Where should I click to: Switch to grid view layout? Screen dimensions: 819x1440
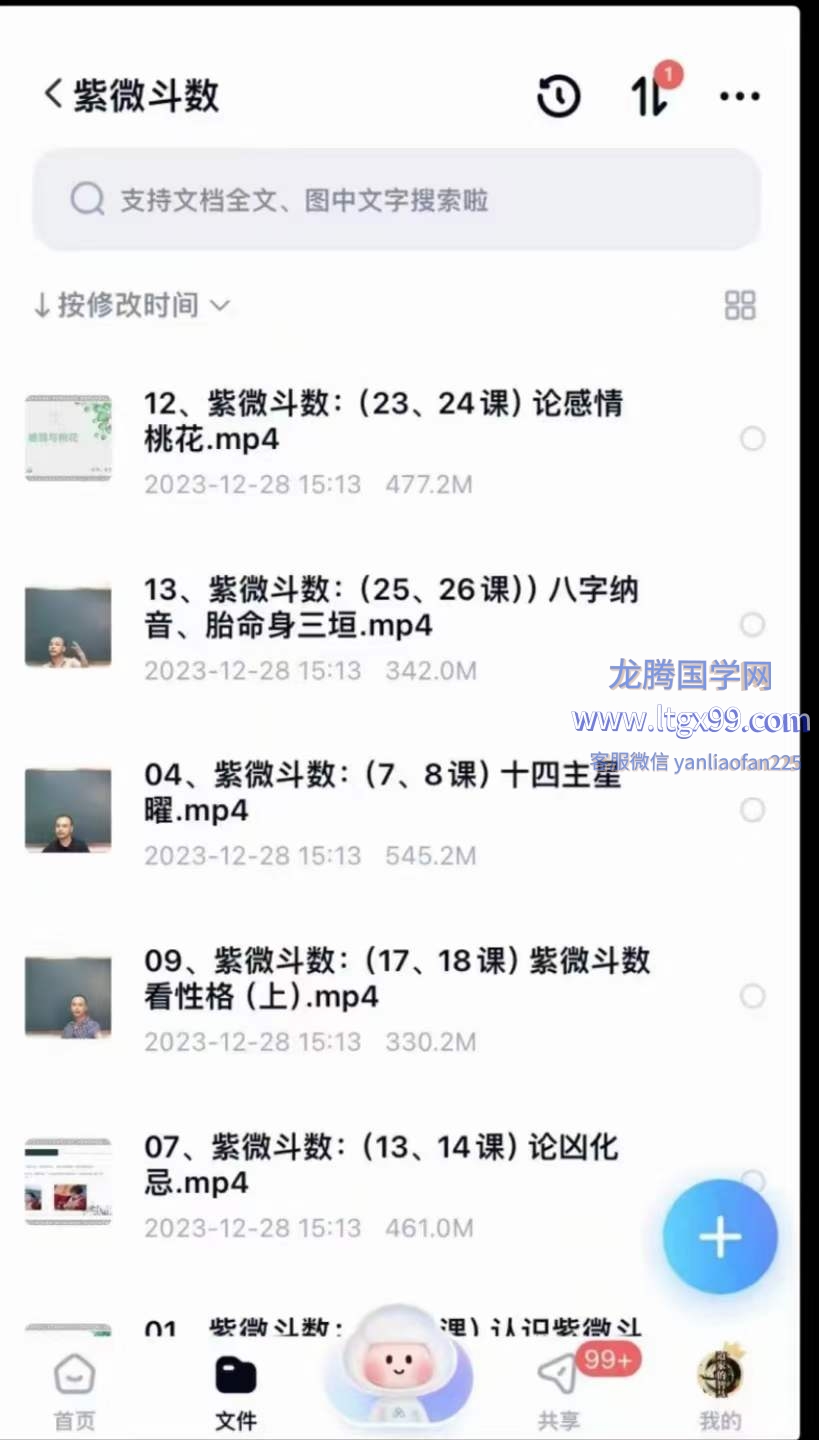(x=740, y=305)
